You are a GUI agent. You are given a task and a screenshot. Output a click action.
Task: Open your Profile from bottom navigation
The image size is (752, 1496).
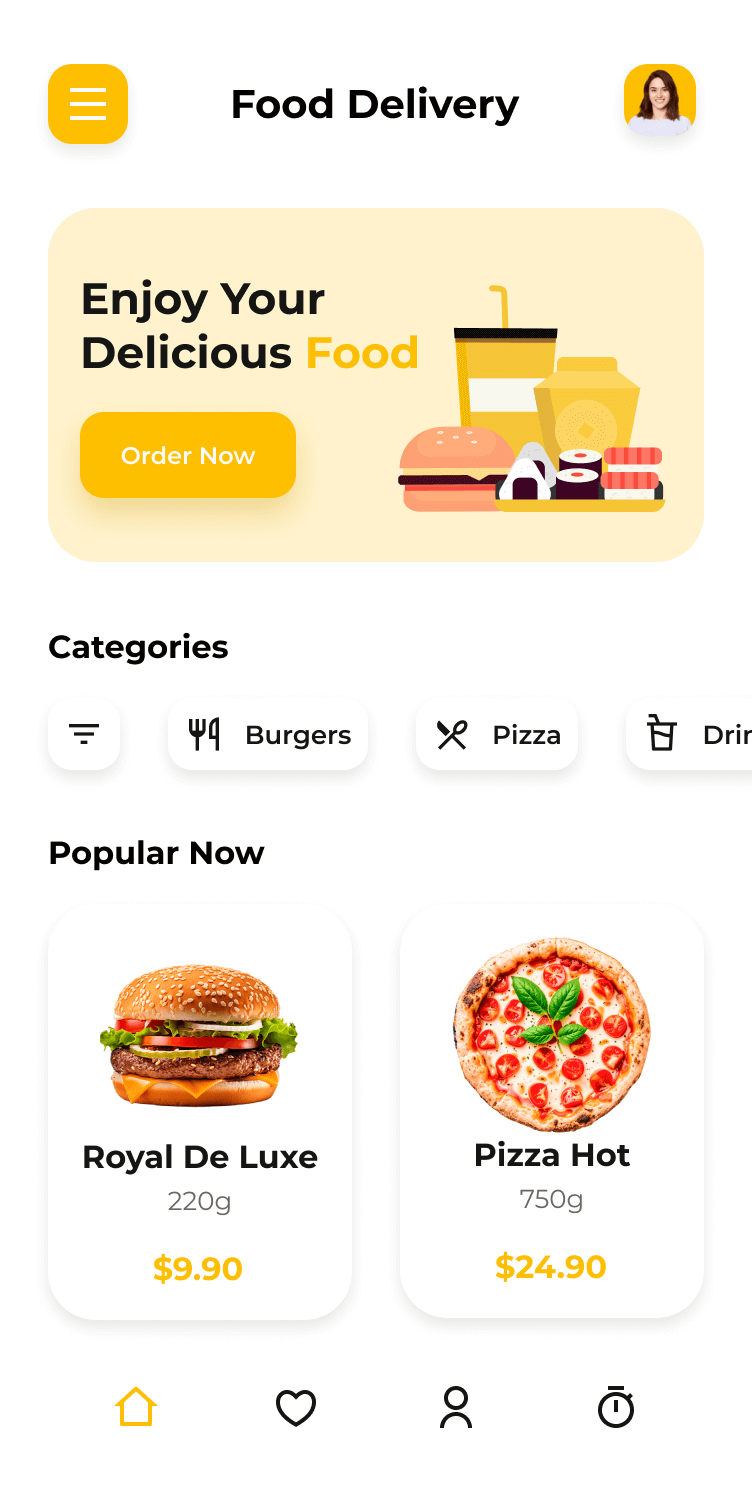point(456,1407)
